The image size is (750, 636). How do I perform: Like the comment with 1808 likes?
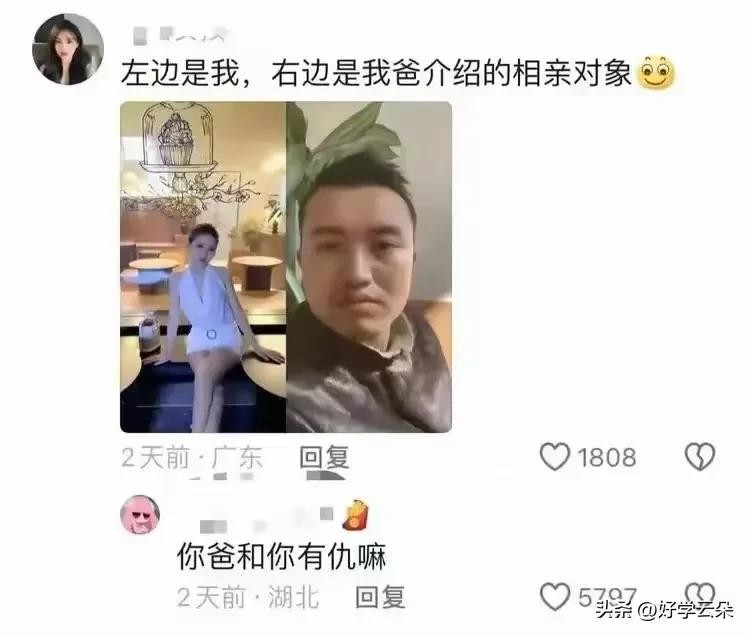[x=555, y=458]
